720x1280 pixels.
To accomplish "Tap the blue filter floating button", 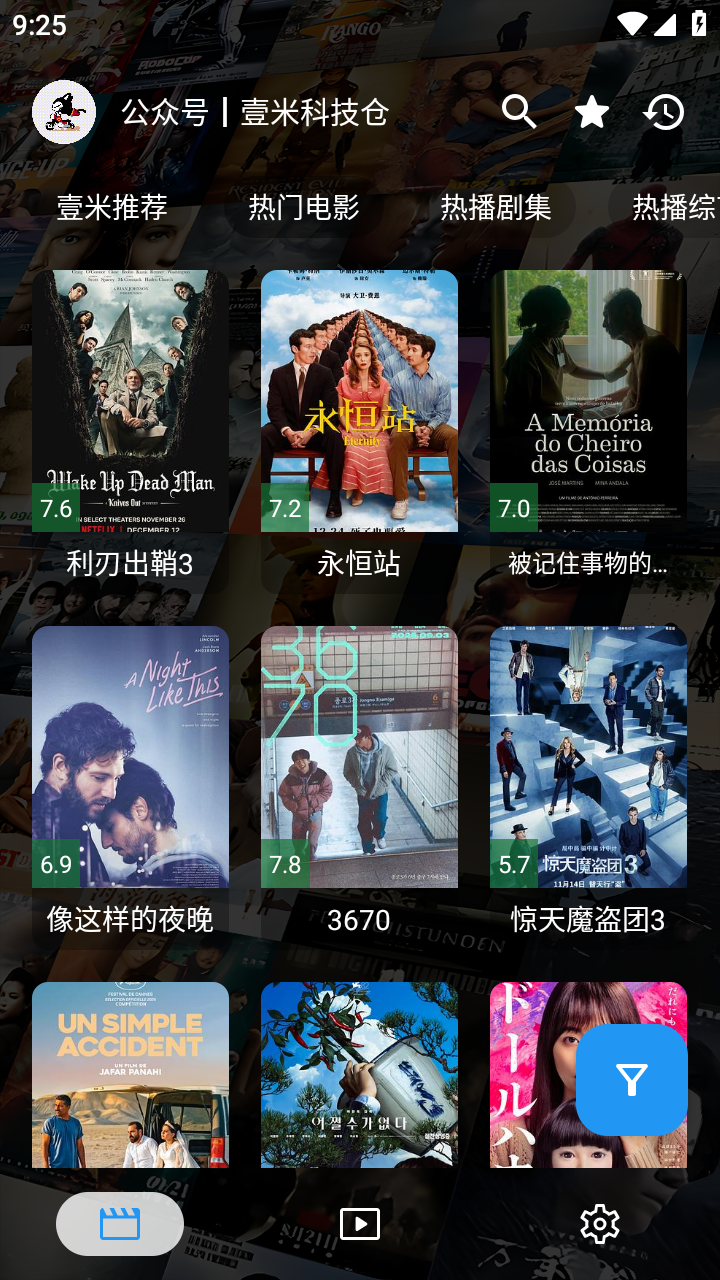I will click(632, 1079).
